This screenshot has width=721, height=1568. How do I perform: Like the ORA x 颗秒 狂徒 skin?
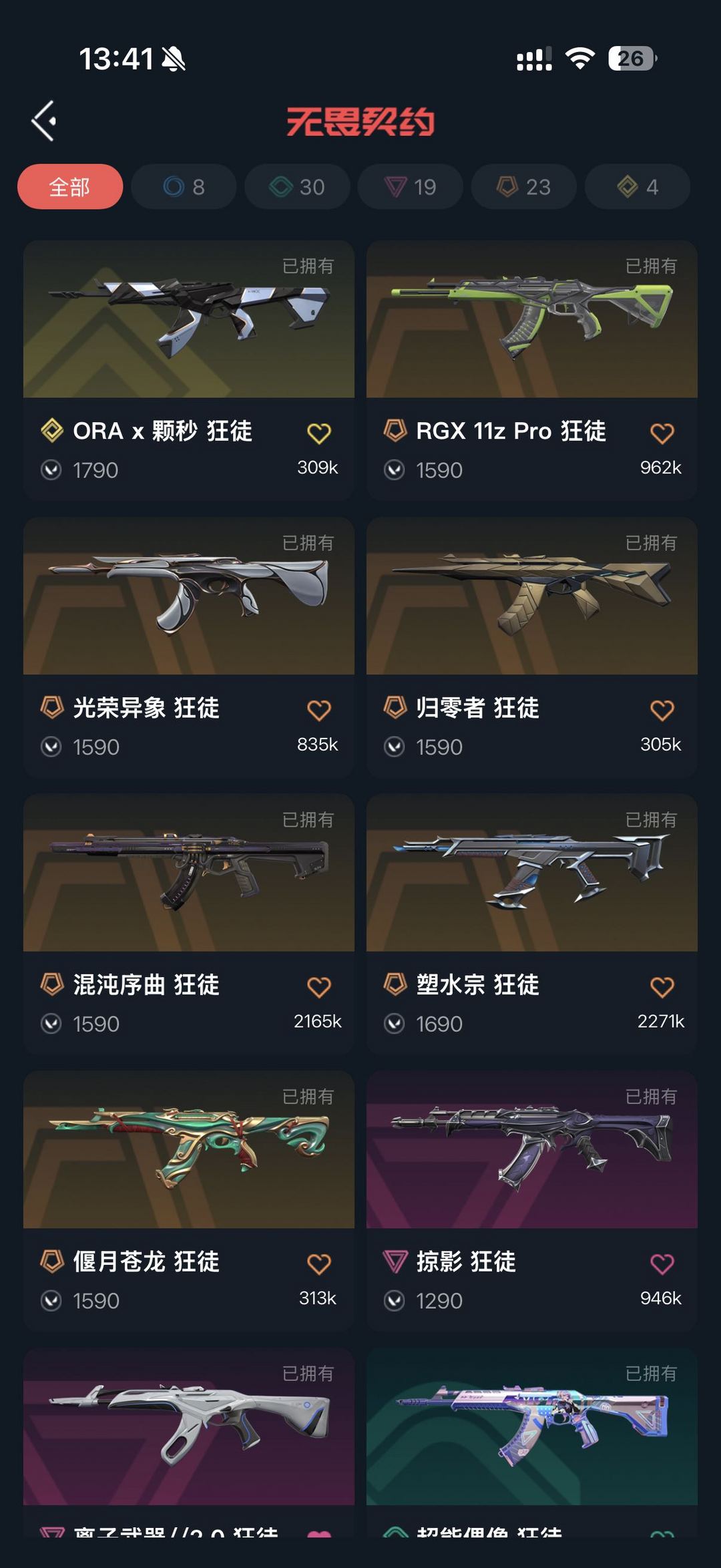point(319,433)
